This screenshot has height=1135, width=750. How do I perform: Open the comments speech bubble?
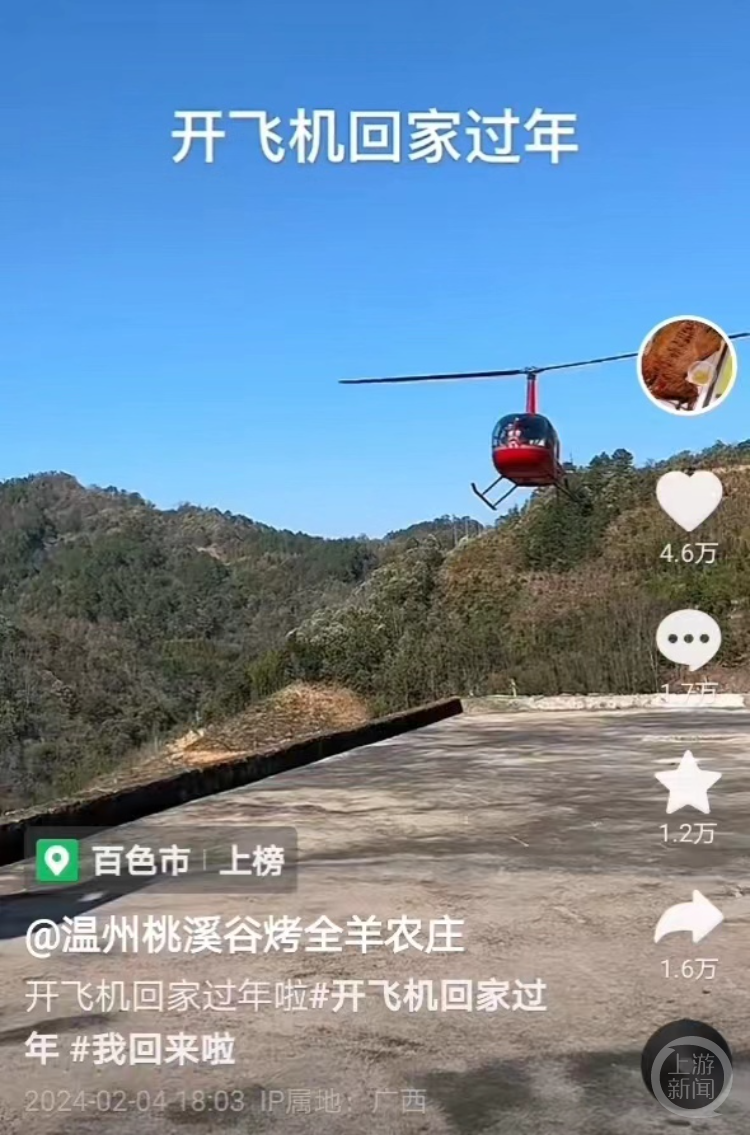click(688, 640)
